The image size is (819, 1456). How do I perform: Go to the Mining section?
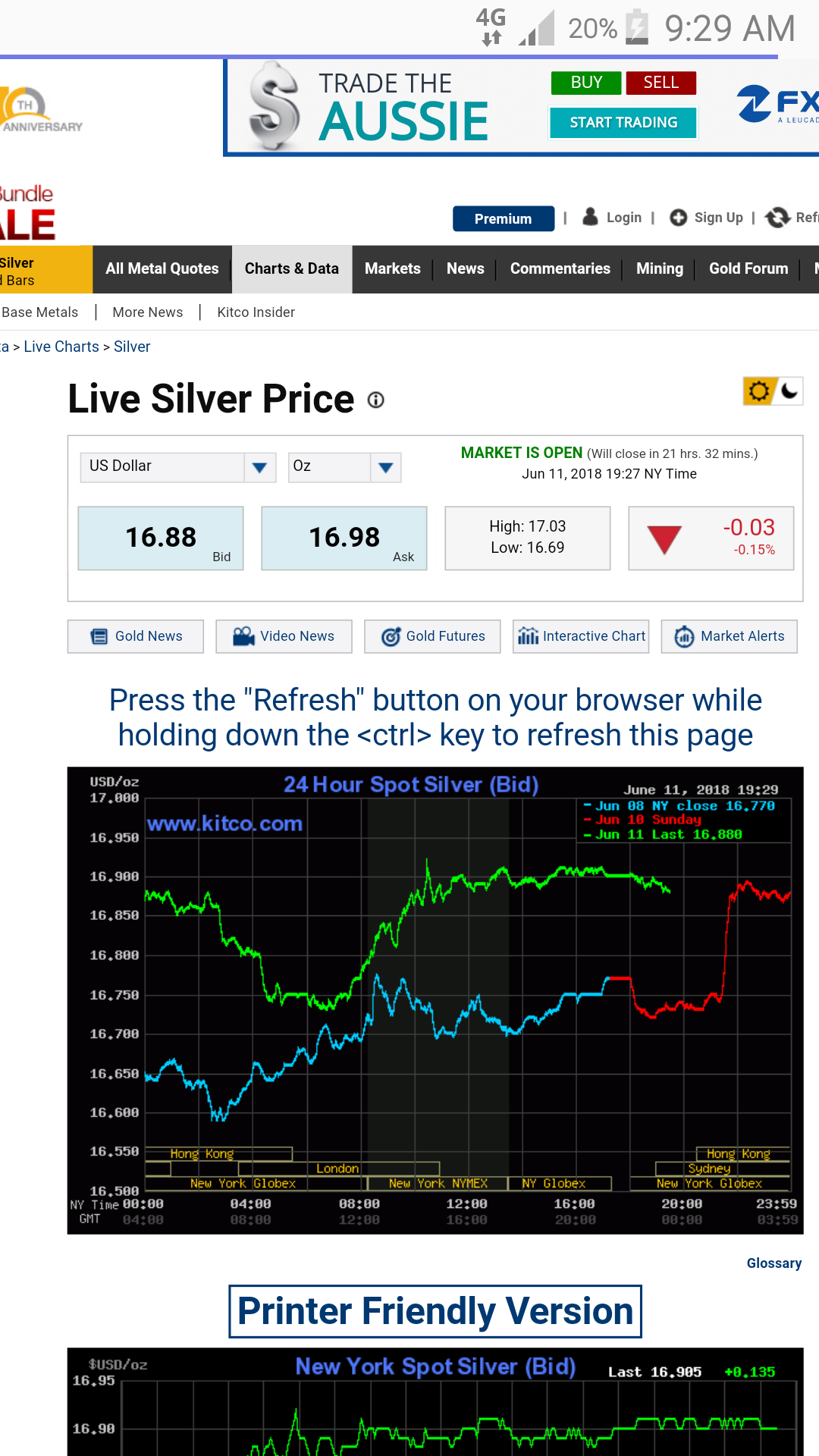click(x=659, y=268)
